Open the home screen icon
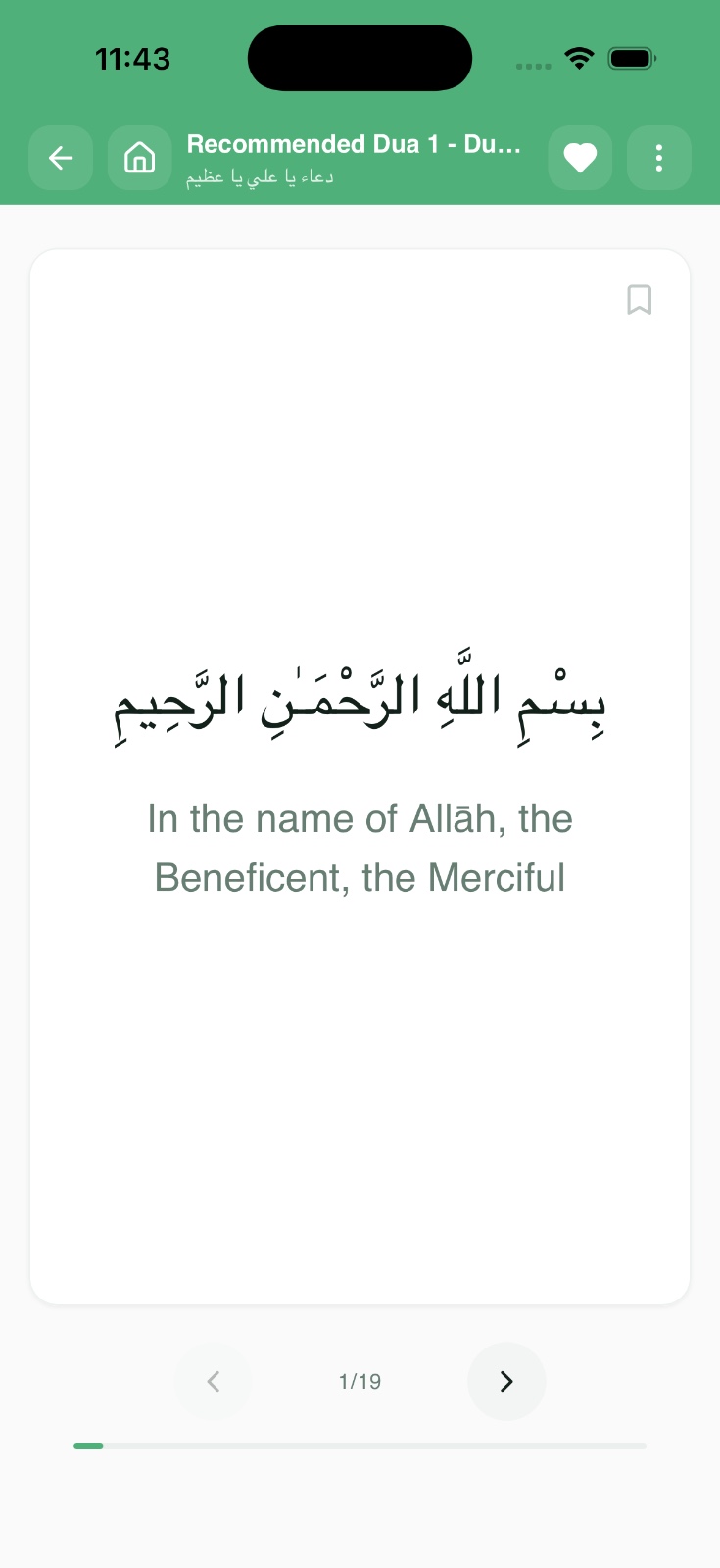 pyautogui.click(x=139, y=158)
